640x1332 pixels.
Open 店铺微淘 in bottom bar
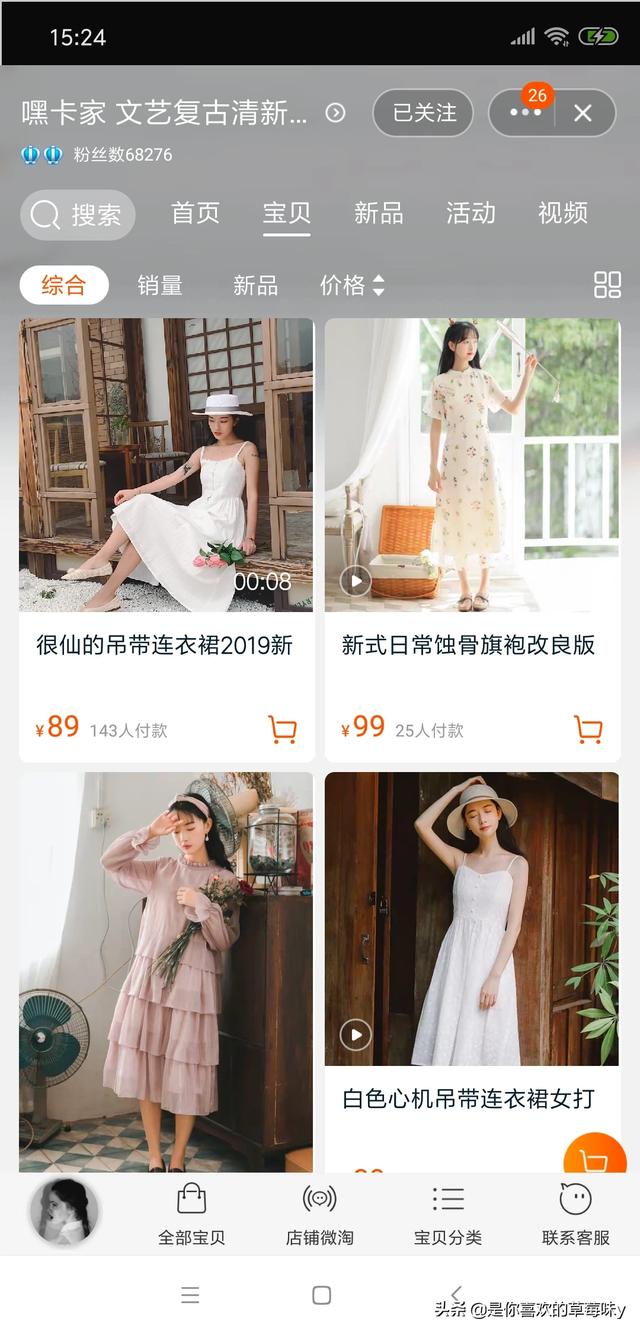coord(319,1214)
